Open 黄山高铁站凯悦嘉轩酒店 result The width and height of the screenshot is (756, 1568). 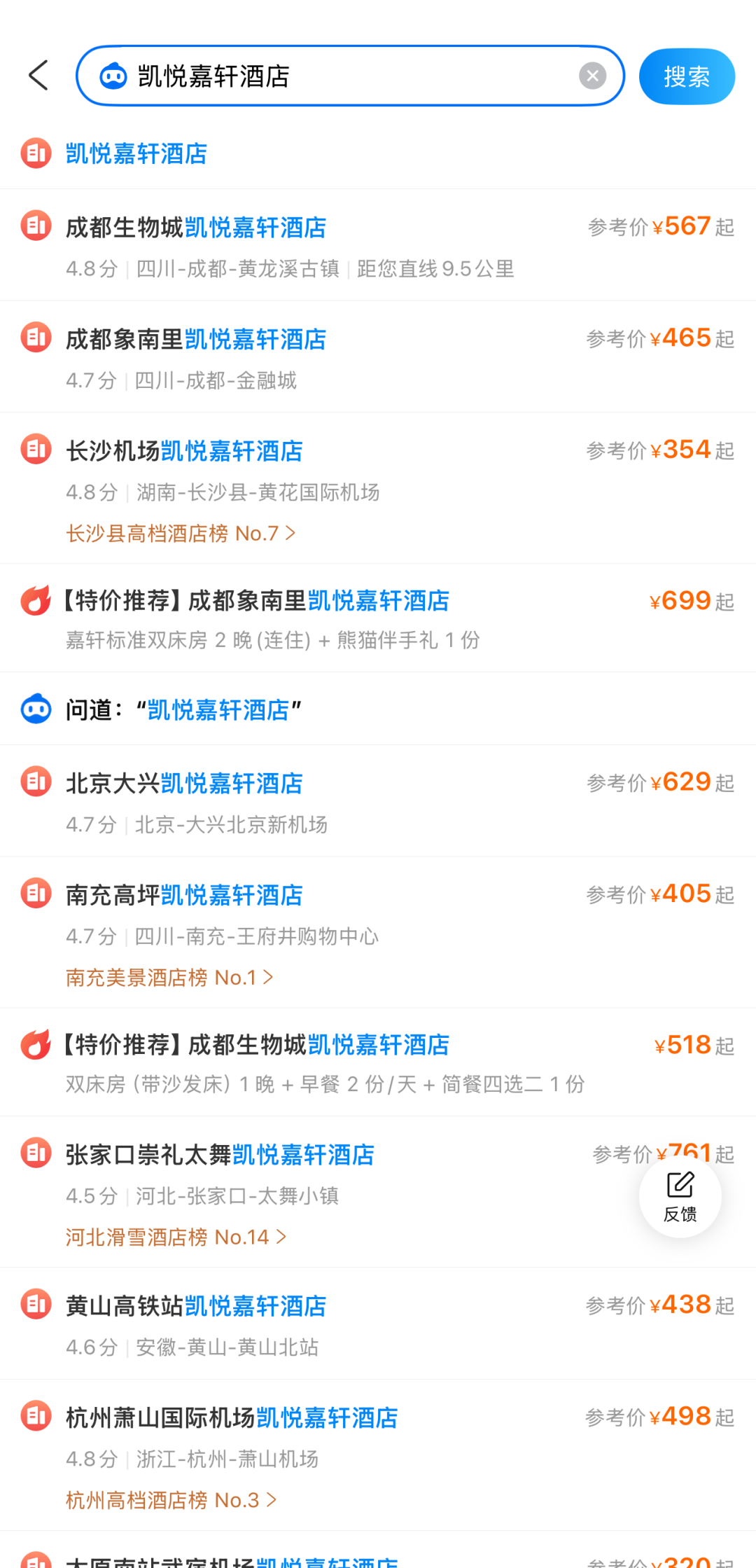[196, 1307]
